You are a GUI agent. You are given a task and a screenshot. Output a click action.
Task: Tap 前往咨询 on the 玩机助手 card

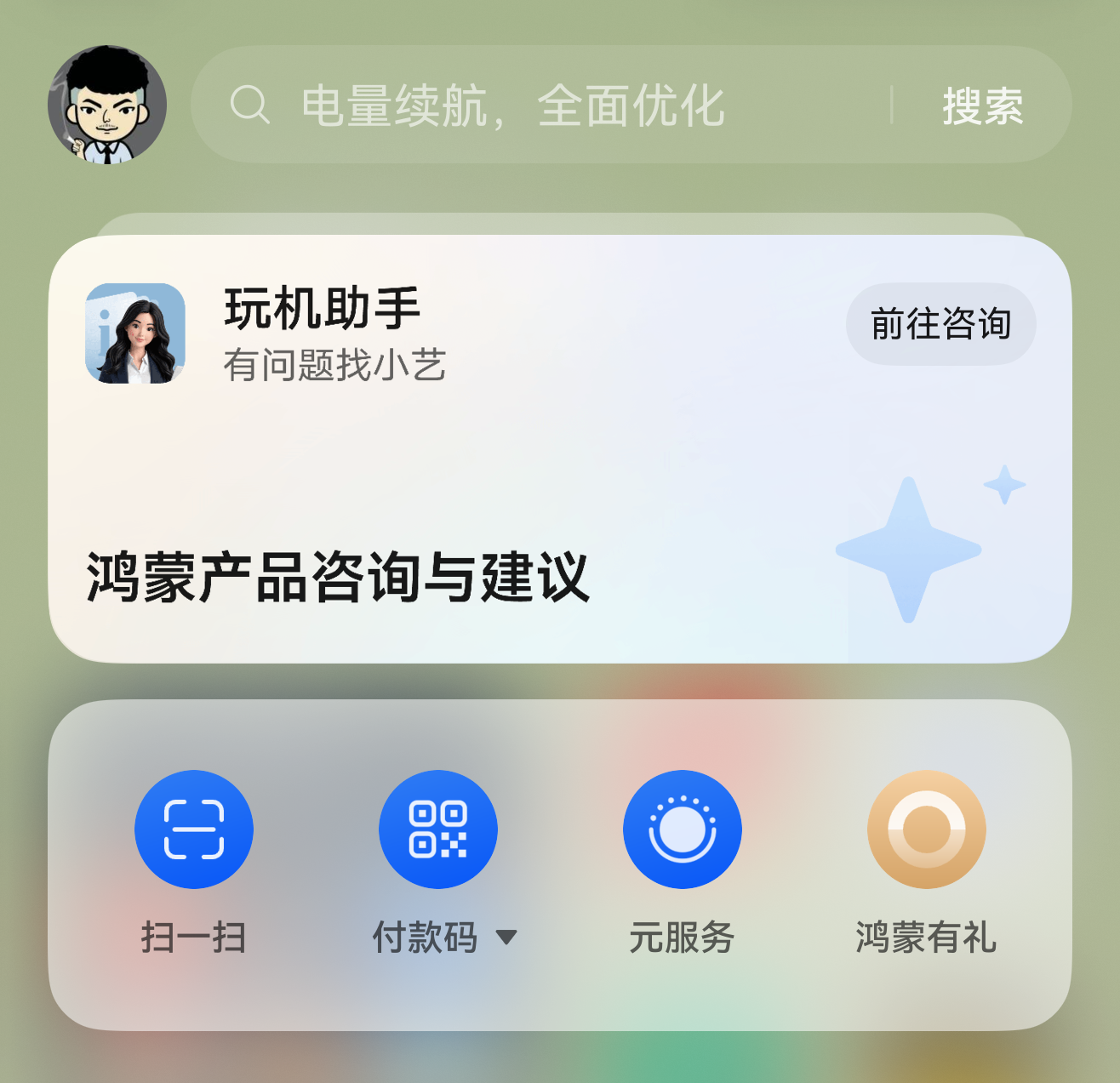(940, 324)
